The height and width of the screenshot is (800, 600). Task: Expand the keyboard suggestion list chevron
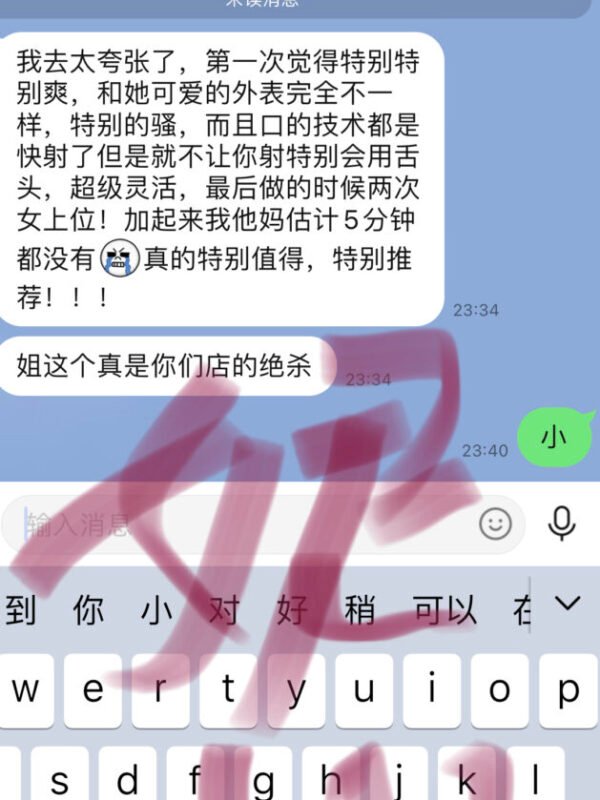tap(568, 603)
